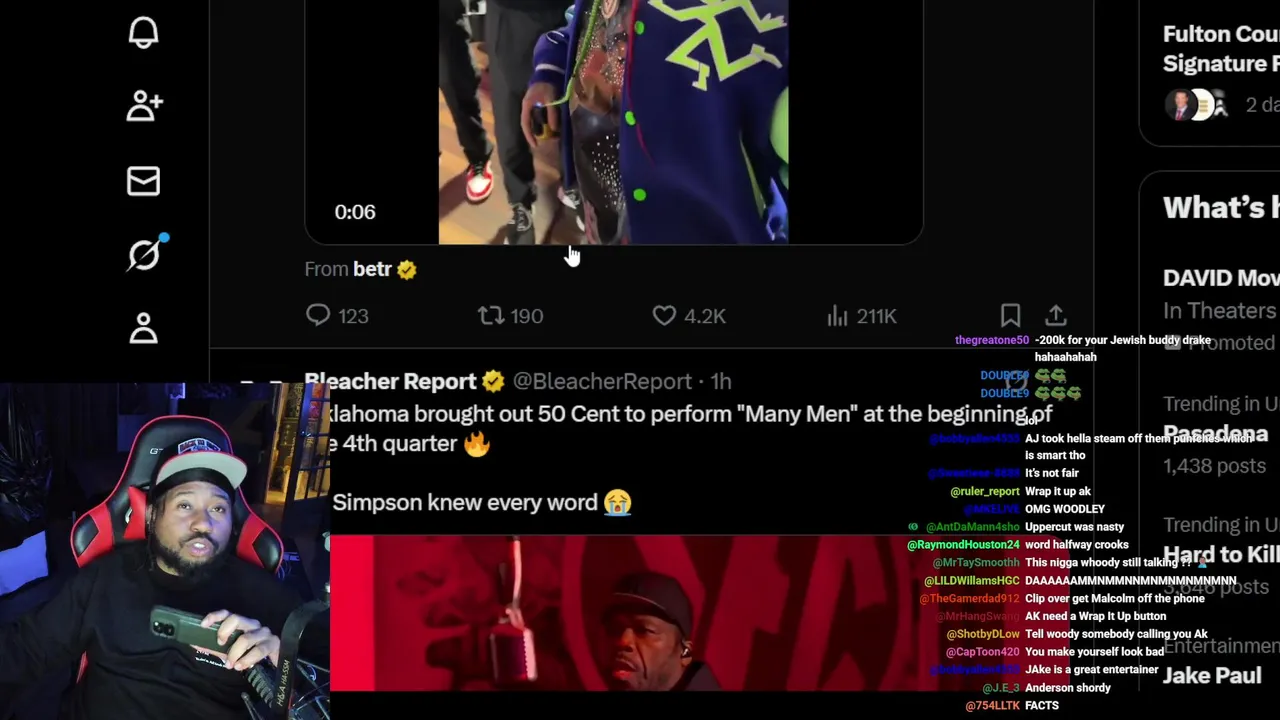Open the Bleacher Report profile name
Screen dimensions: 1280x720
click(x=391, y=381)
